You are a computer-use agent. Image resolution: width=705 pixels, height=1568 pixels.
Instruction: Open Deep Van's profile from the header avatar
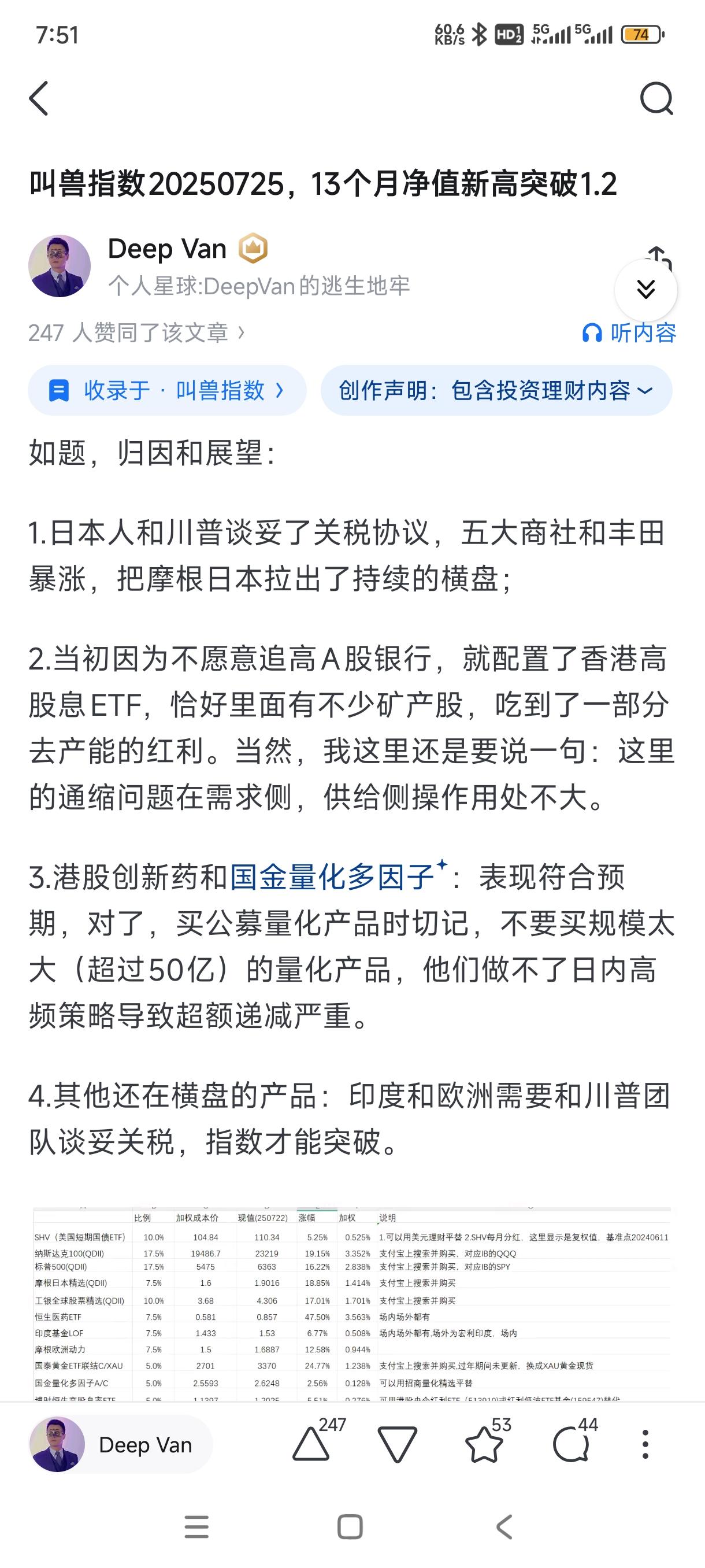(x=60, y=266)
